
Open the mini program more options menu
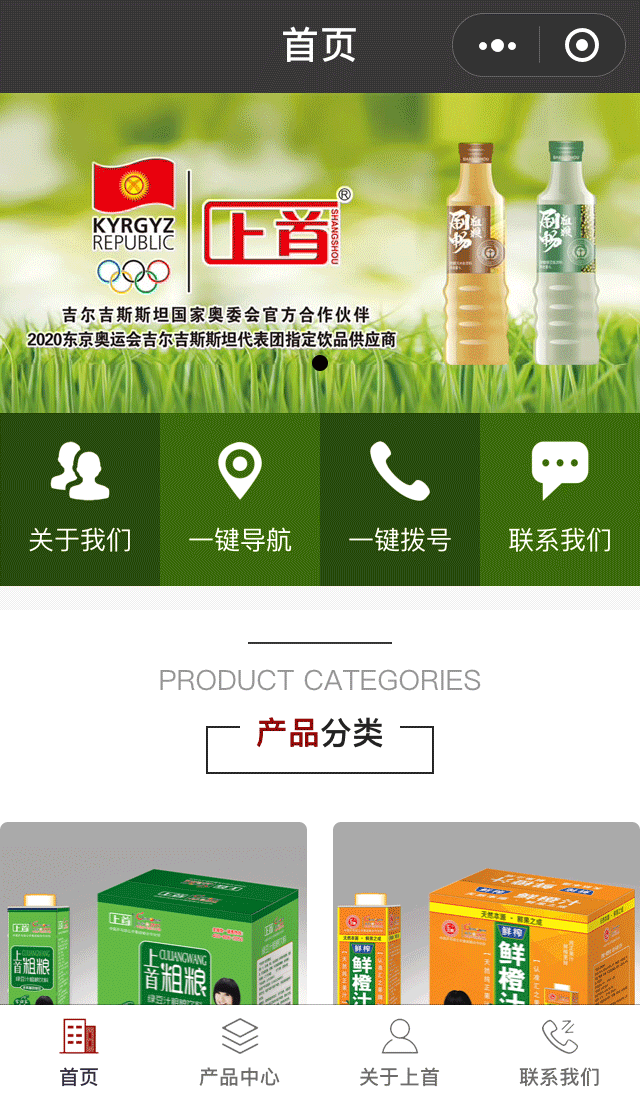[497, 46]
